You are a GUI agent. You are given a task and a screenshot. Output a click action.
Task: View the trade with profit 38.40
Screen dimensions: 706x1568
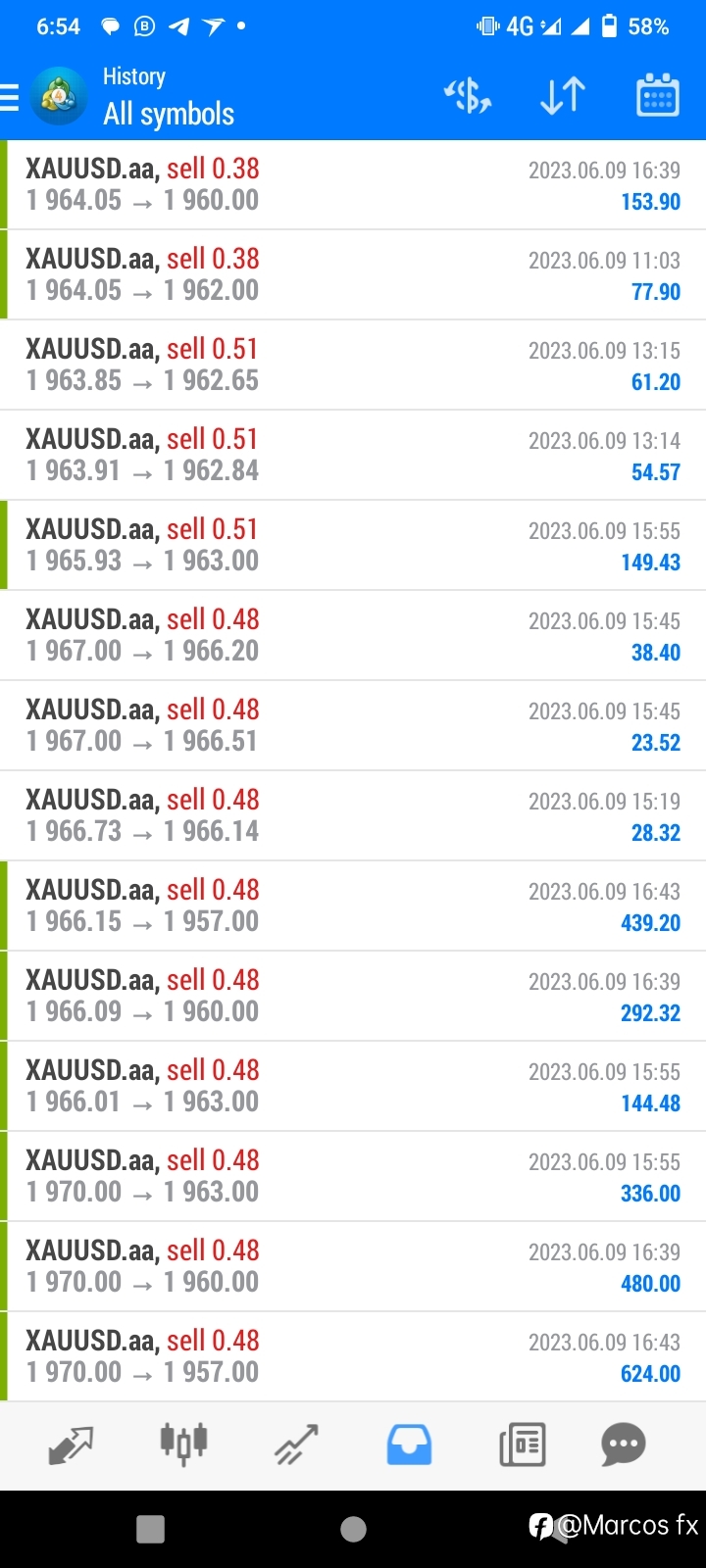(353, 635)
